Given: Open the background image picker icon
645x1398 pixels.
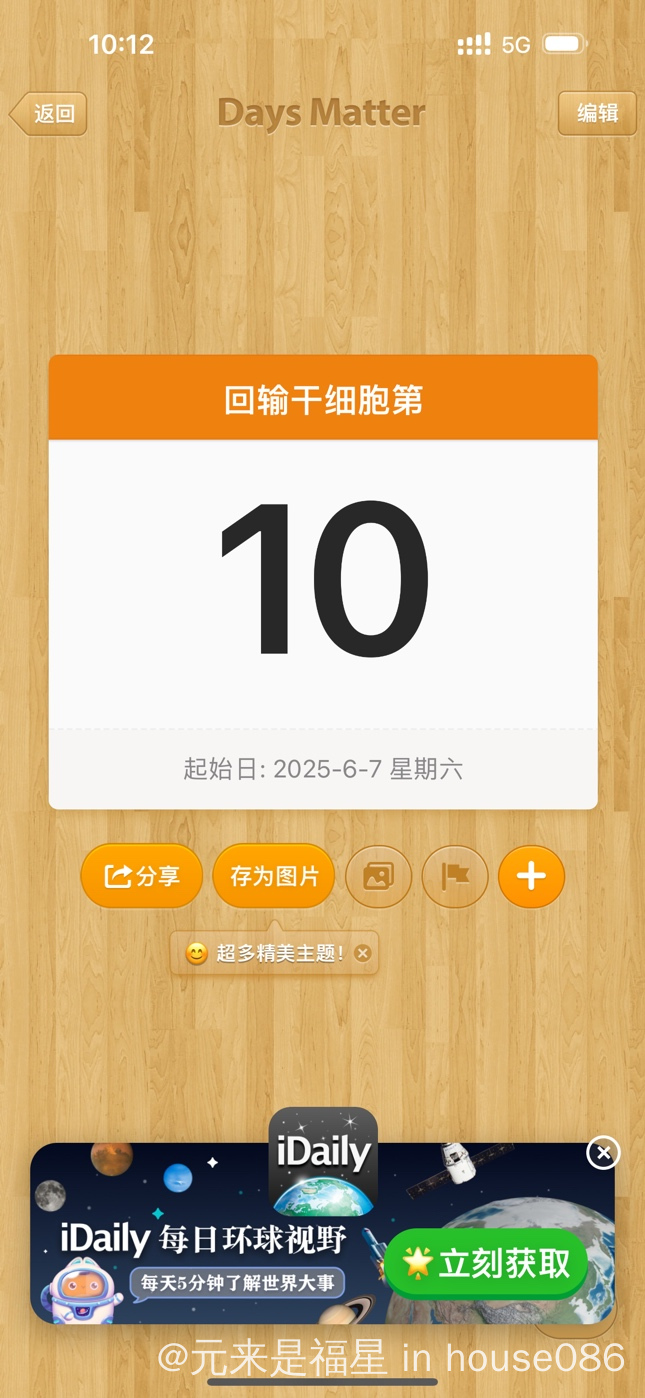Looking at the screenshot, I should click(x=378, y=877).
